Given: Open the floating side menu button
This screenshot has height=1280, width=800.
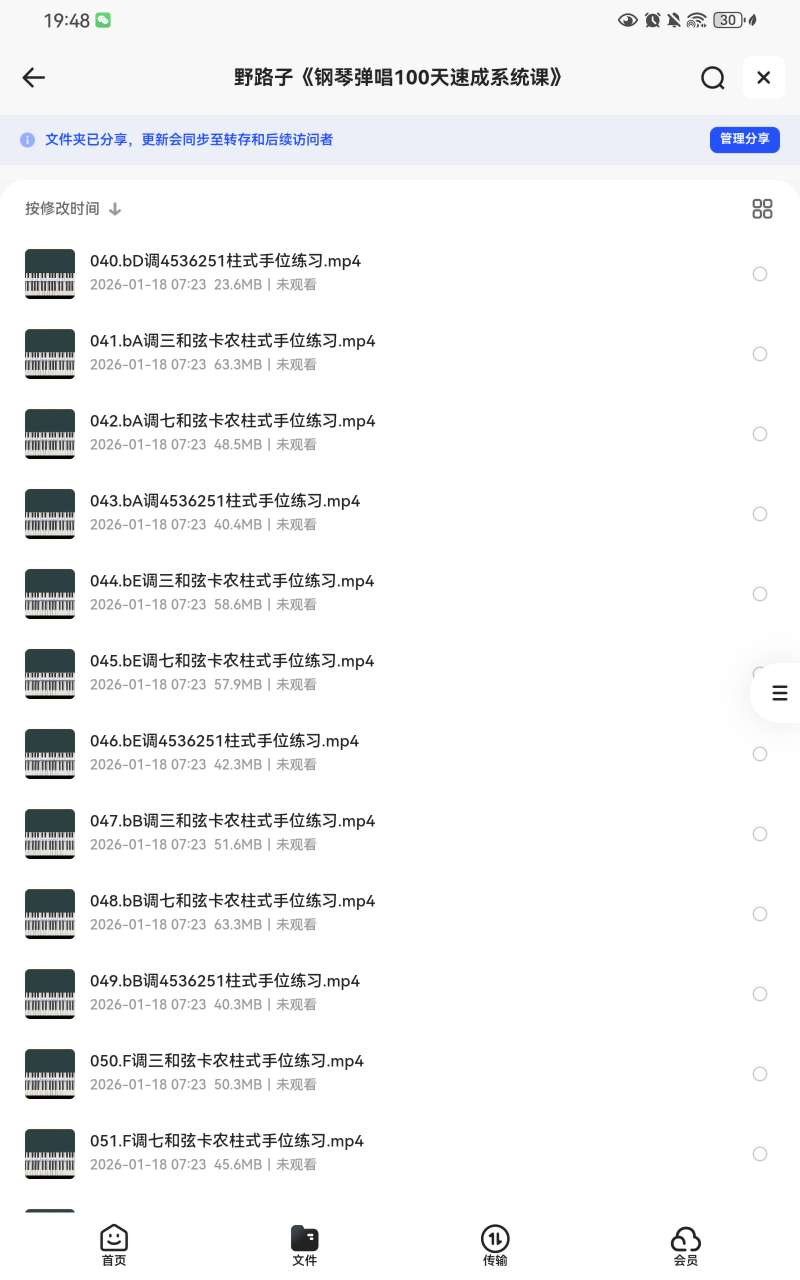Looking at the screenshot, I should pyautogui.click(x=779, y=693).
